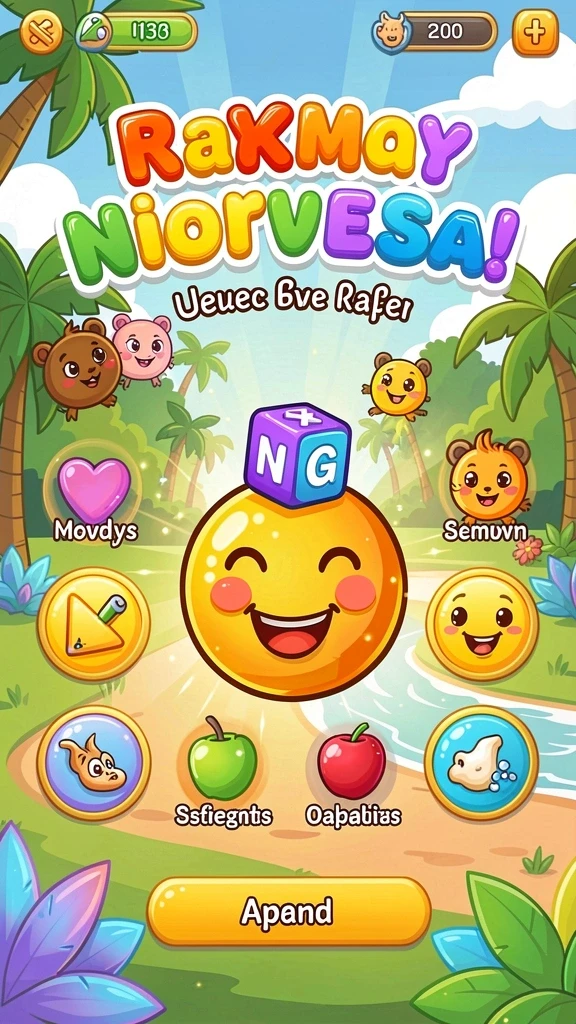Viewport: 576px width, 1024px height.
Task: Tap the yellow Apand button
Action: [289, 911]
